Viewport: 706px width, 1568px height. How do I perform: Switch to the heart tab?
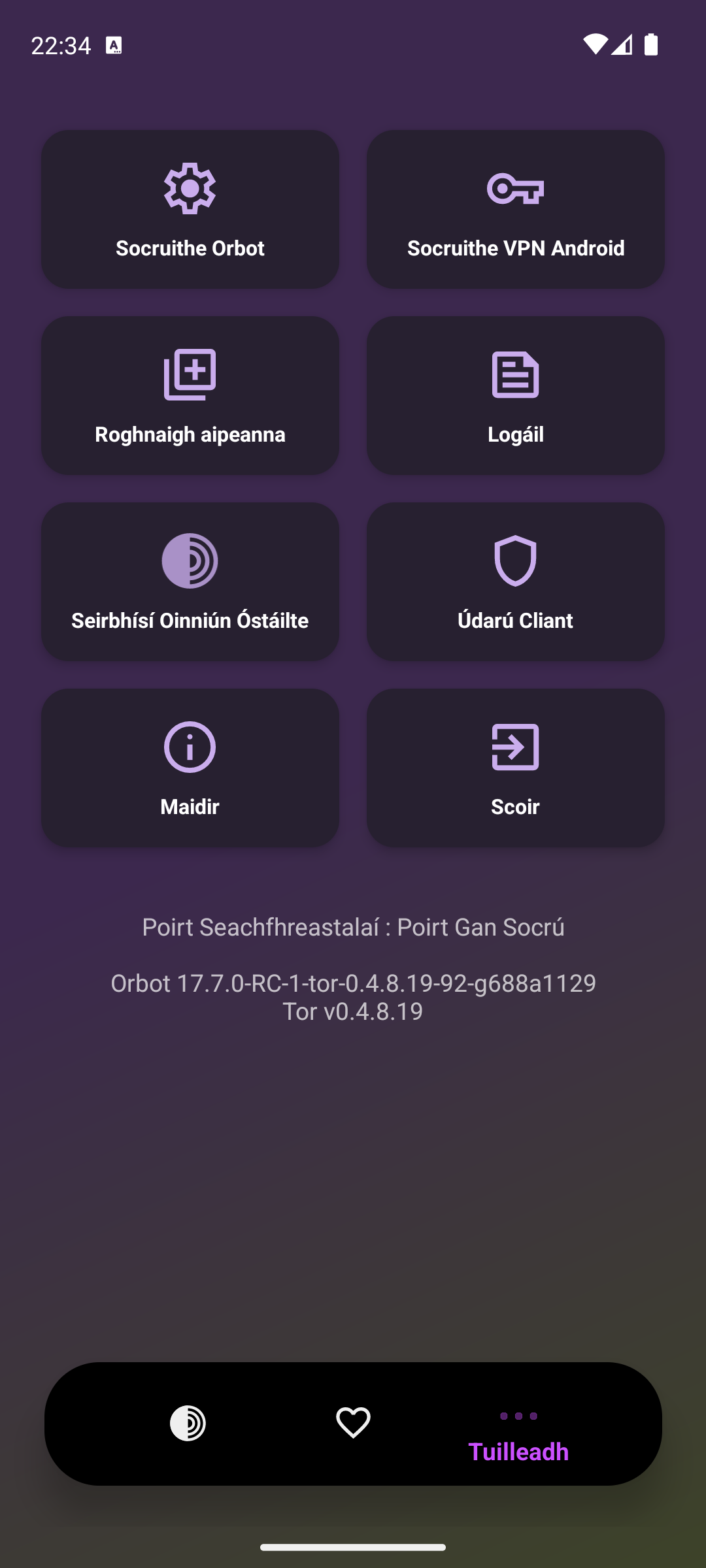pyautogui.click(x=353, y=1423)
